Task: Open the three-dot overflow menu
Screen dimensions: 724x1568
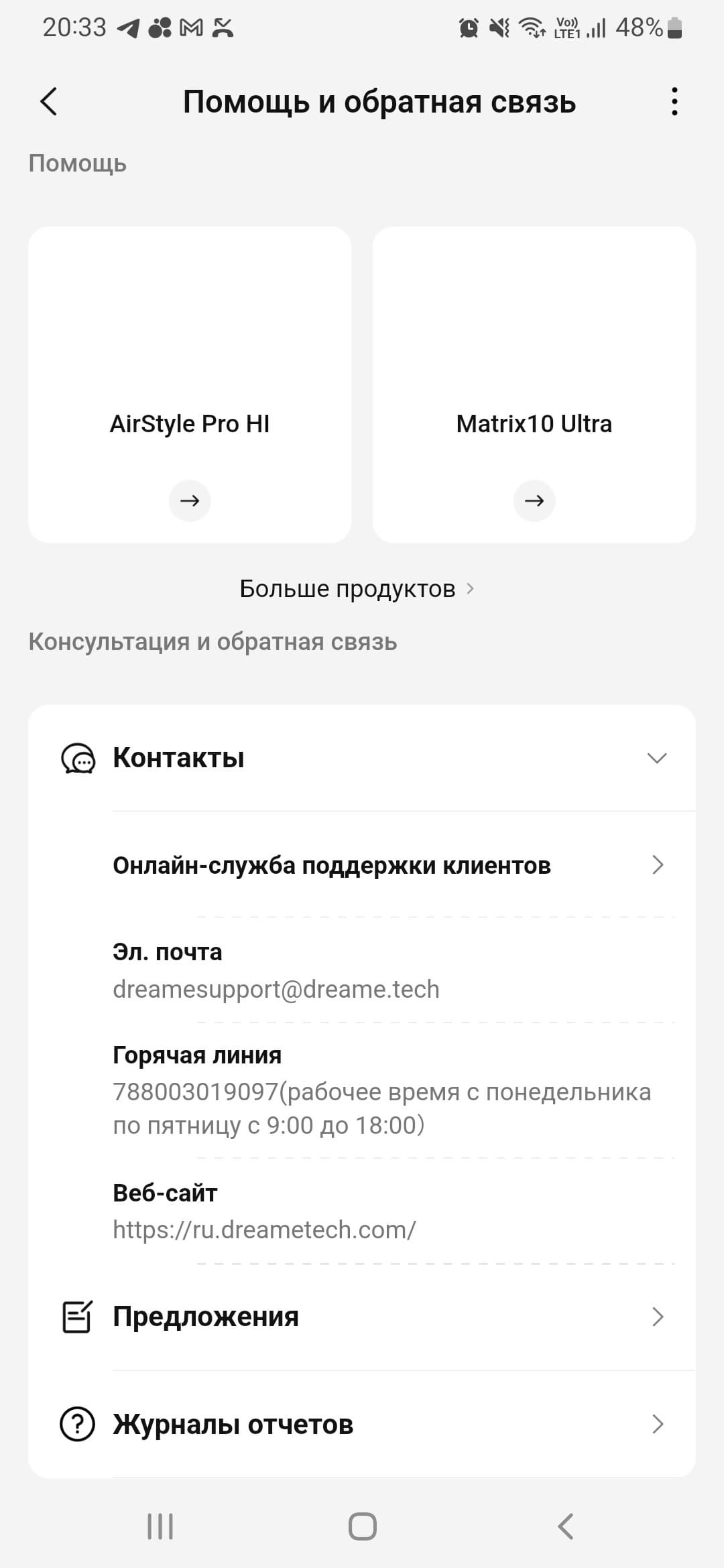Action: coord(674,102)
